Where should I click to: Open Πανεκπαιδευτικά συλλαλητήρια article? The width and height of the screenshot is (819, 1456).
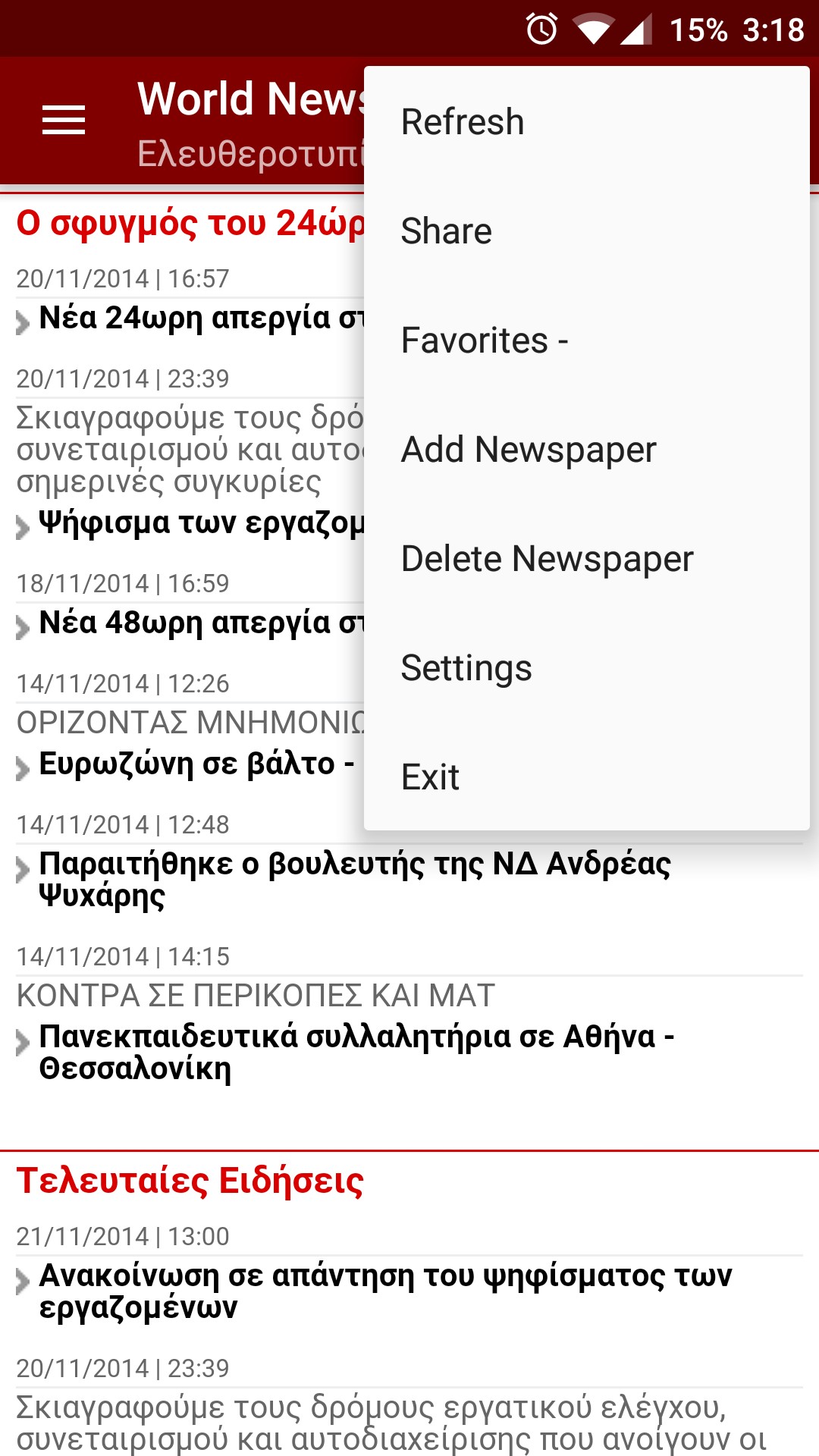click(x=356, y=1053)
